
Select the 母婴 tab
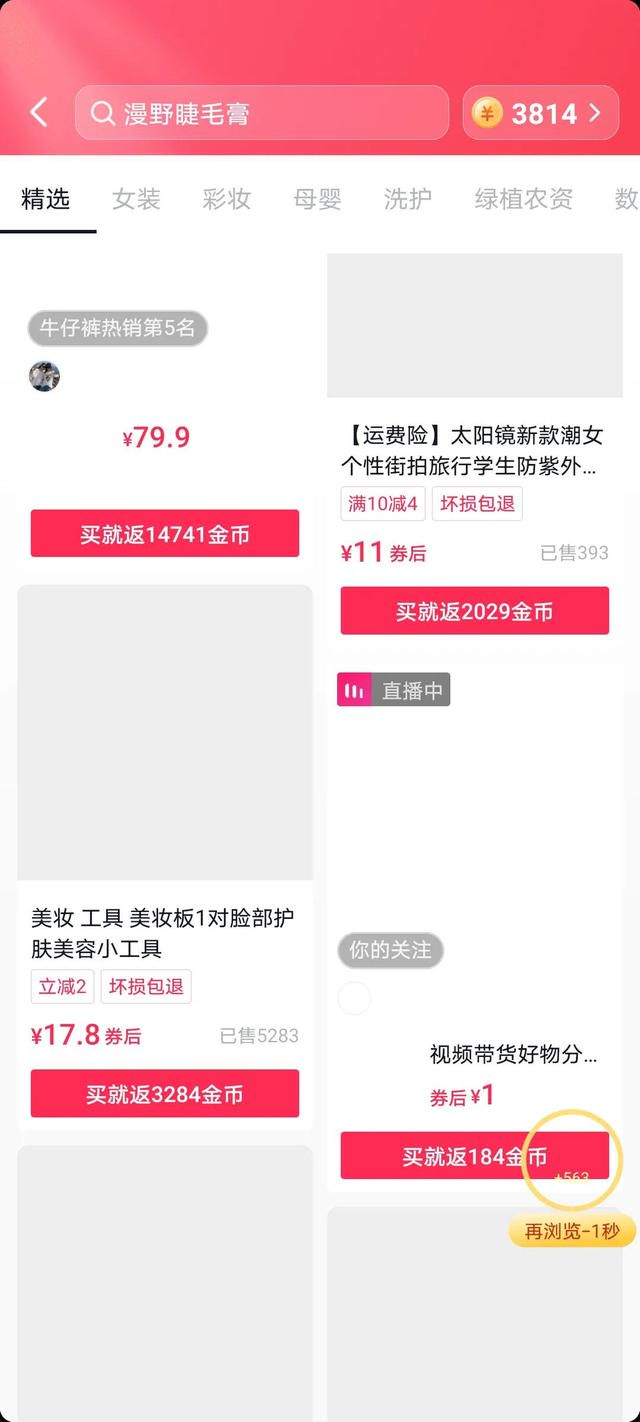point(317,199)
